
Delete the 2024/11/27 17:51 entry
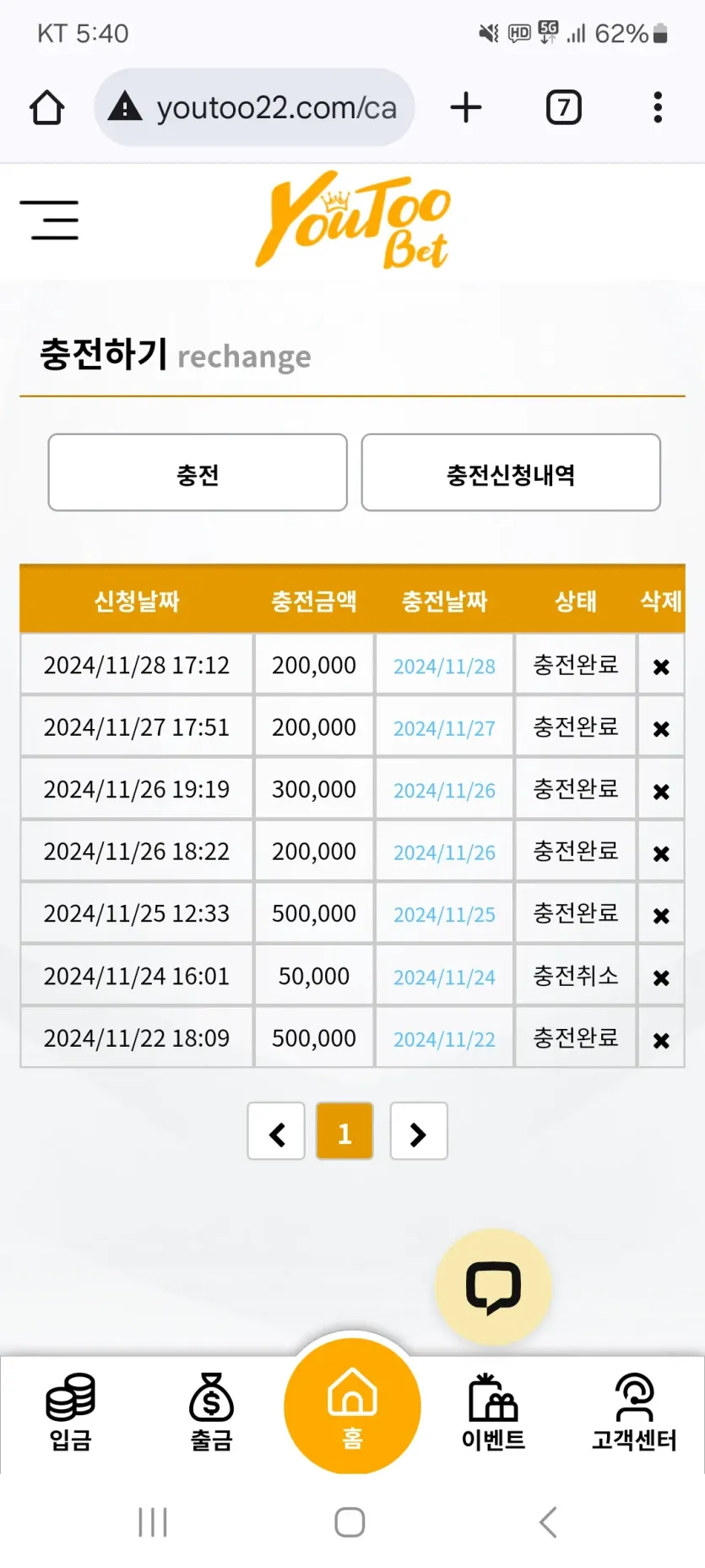tap(661, 728)
